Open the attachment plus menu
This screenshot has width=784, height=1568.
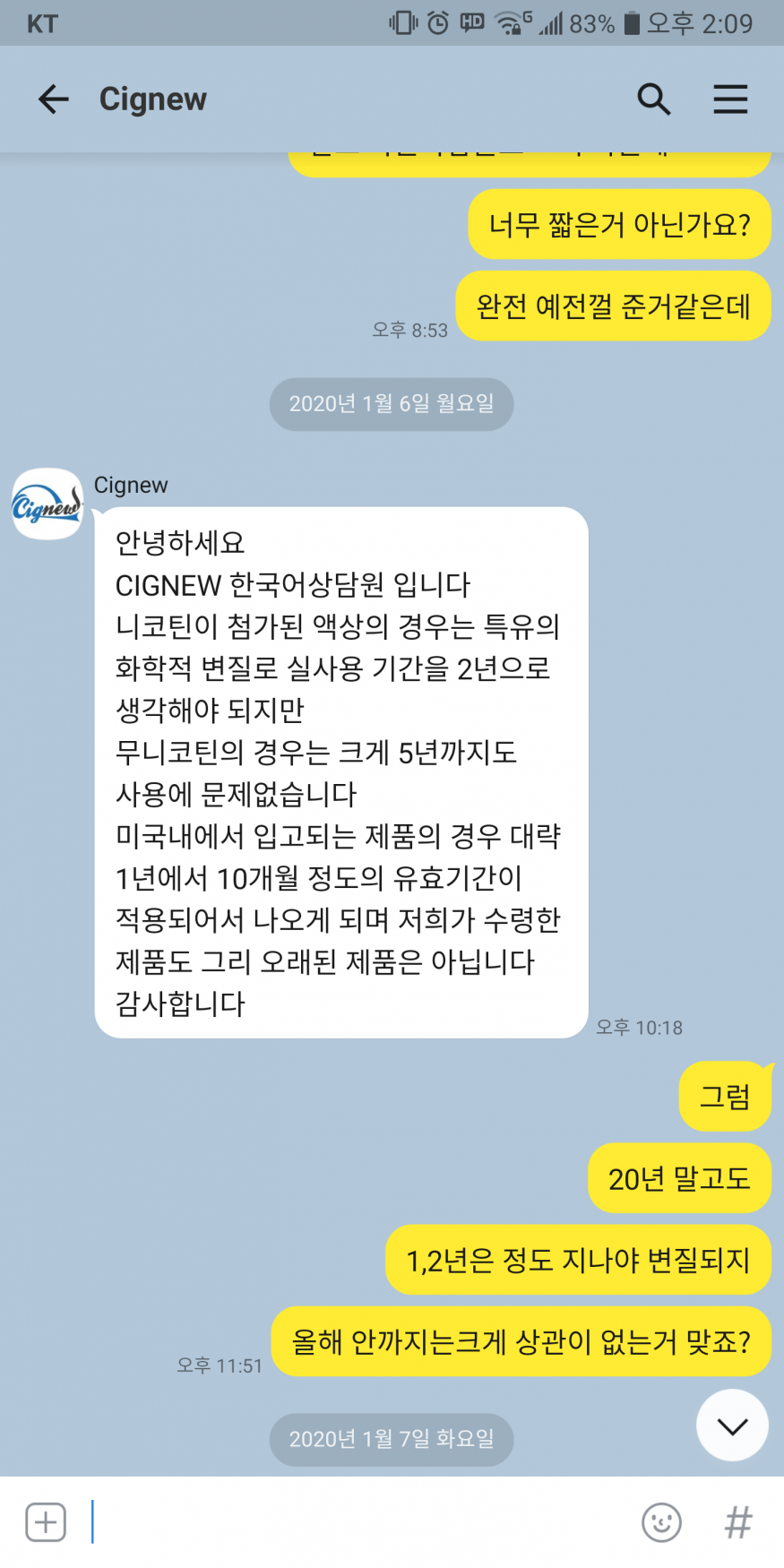tap(46, 1522)
